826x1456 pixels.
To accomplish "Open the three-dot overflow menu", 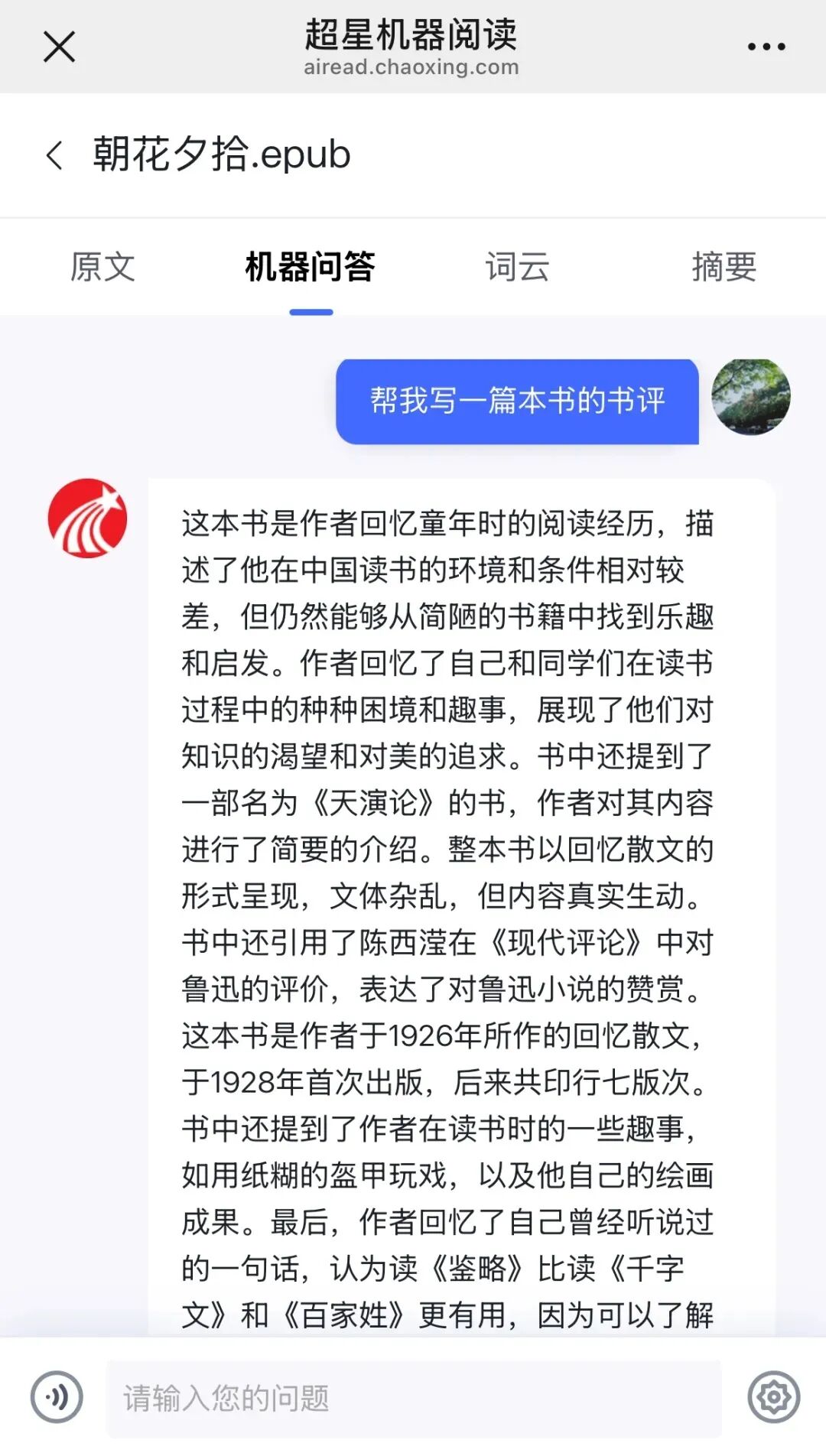I will [766, 47].
